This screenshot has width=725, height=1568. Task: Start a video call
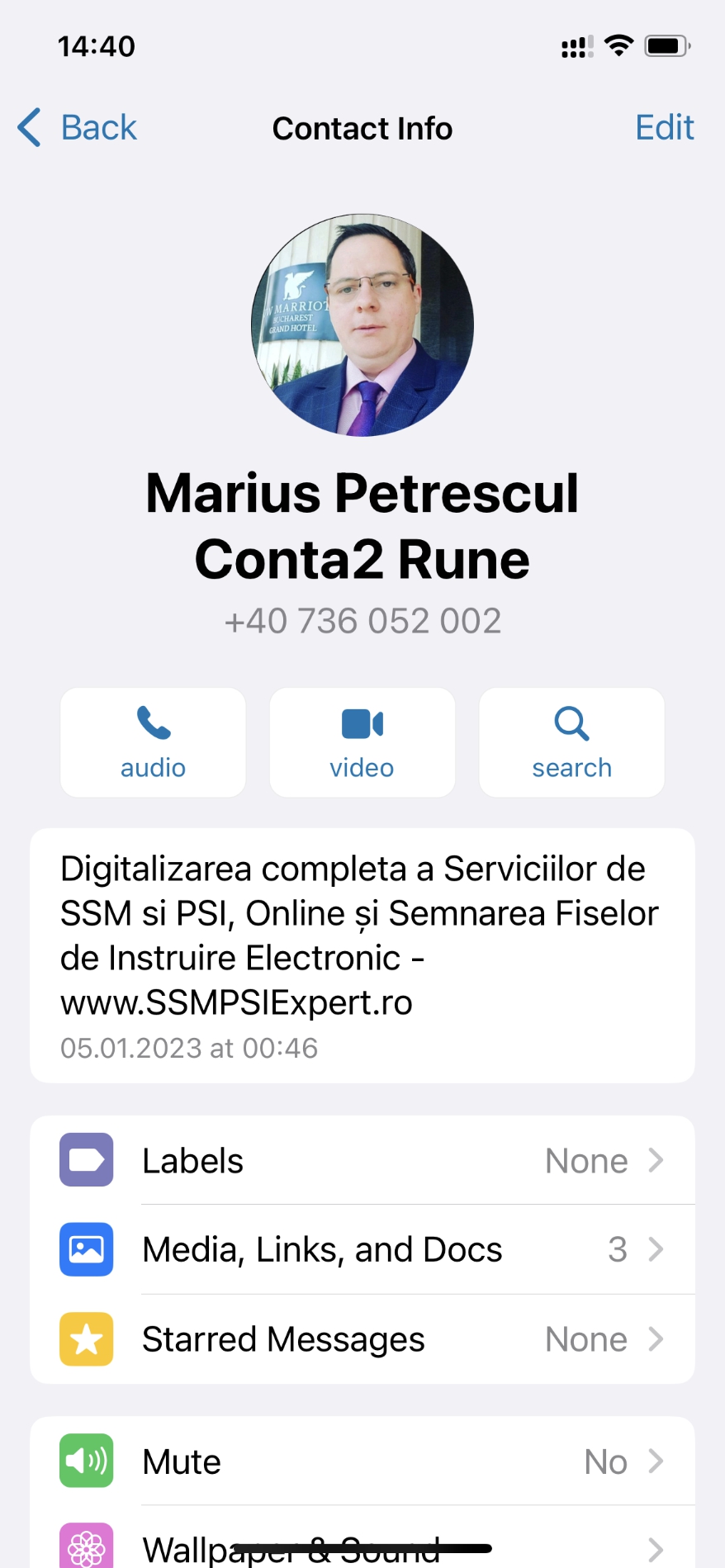362,742
